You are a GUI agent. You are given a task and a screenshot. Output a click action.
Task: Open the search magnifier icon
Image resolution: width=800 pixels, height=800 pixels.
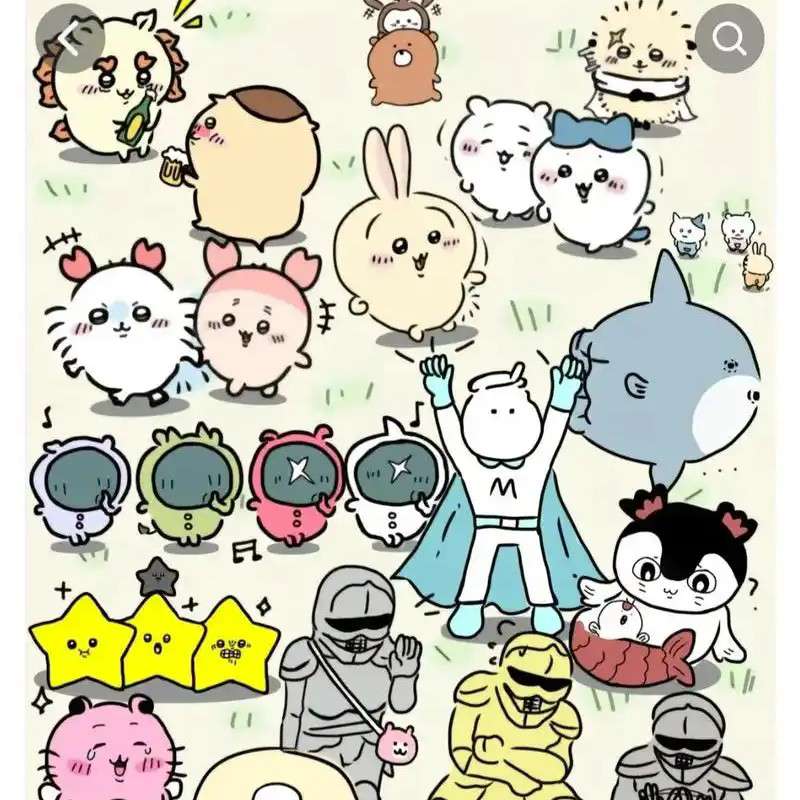pos(730,39)
